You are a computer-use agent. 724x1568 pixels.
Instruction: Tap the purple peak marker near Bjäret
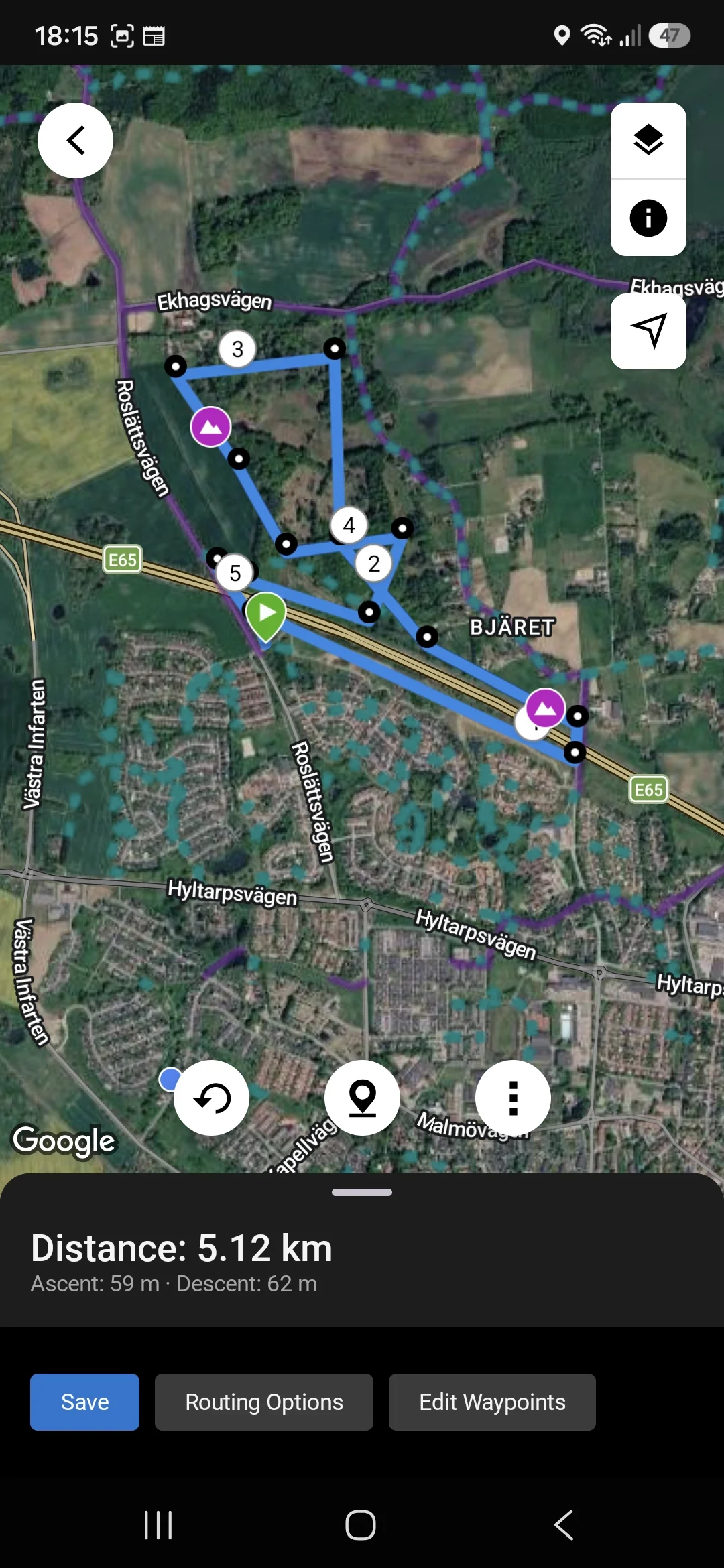(x=545, y=708)
